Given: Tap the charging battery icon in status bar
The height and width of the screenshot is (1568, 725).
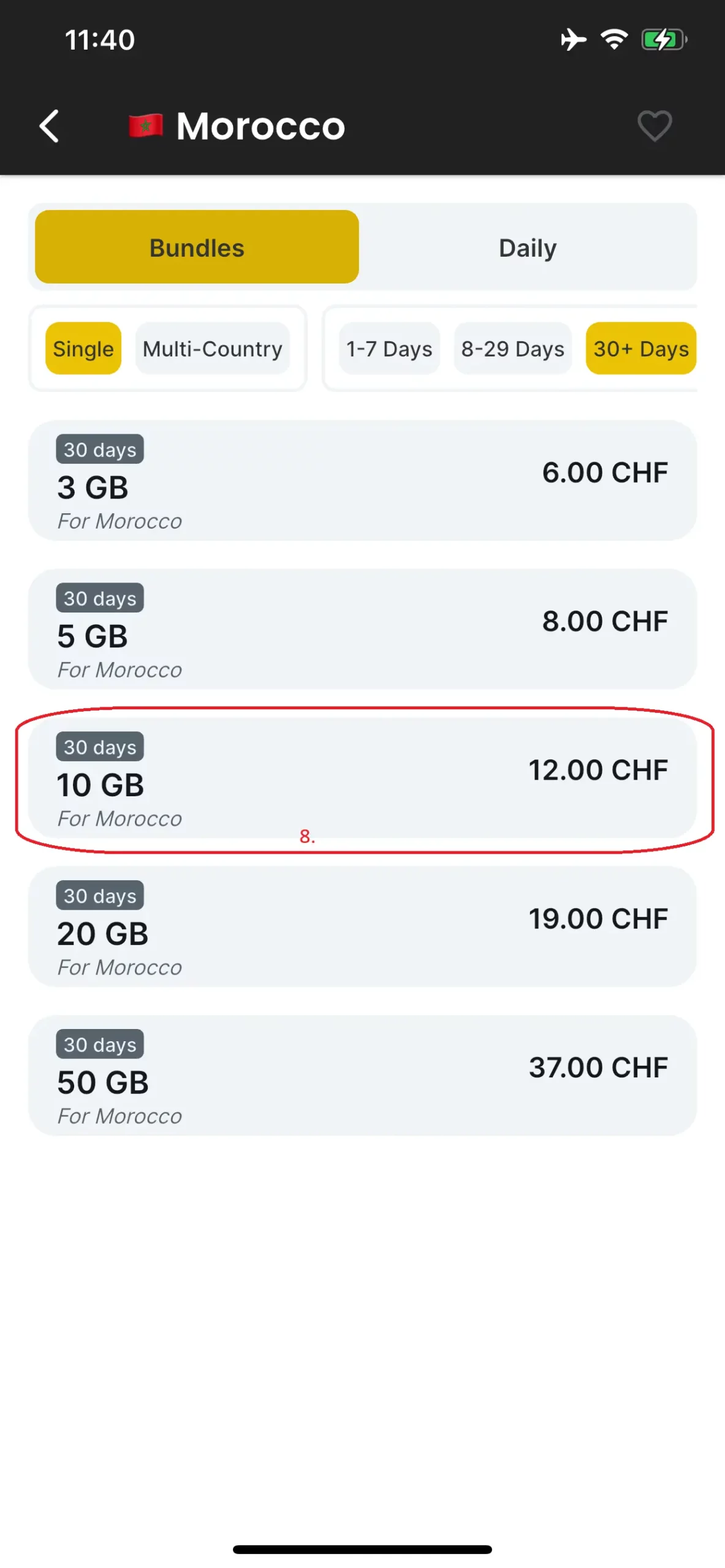Looking at the screenshot, I should 663,39.
